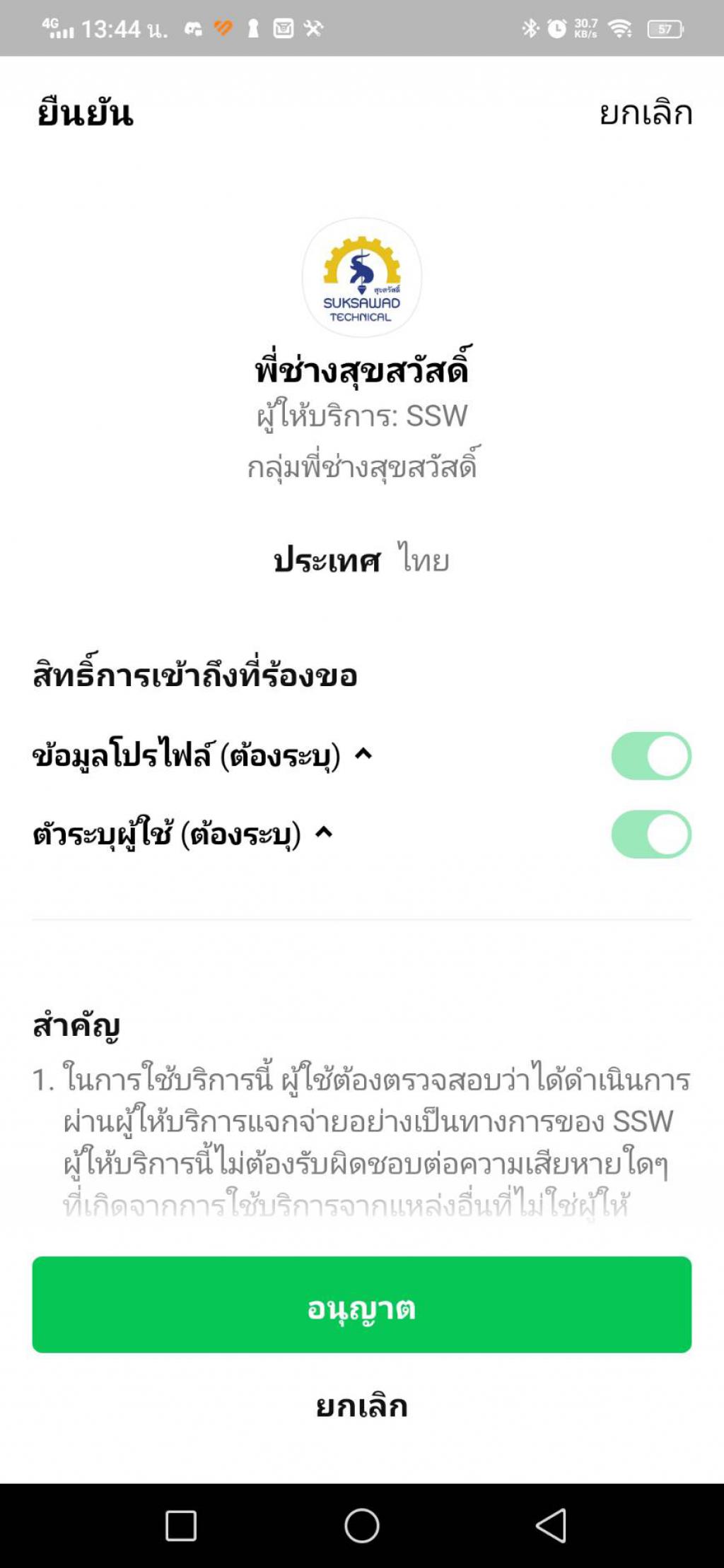Collapse the ข้อมูลโปรไฟล์ details chevron
Image resolution: width=724 pixels, height=1568 pixels.
click(363, 755)
